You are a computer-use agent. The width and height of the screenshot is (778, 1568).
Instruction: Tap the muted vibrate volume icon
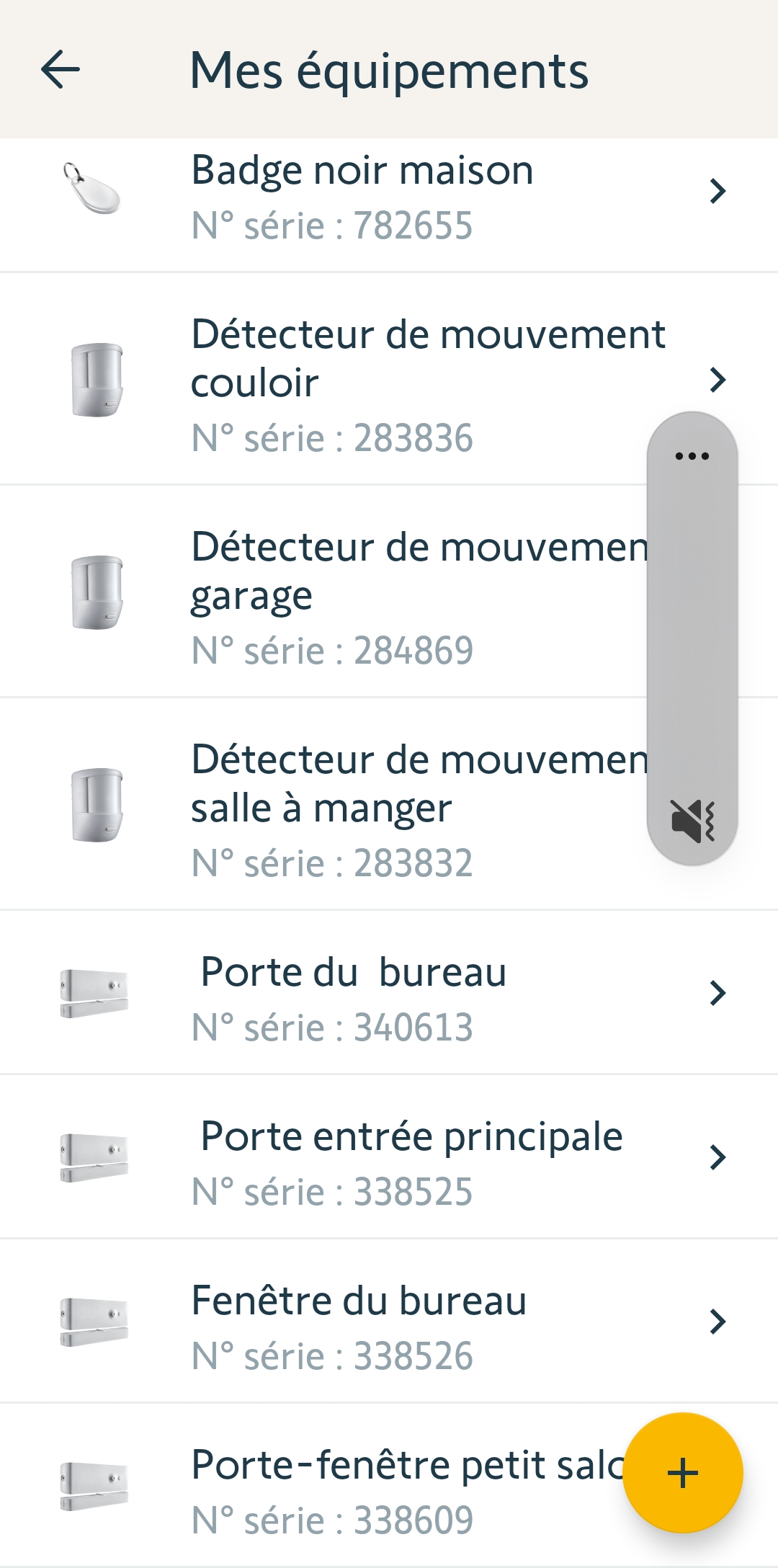click(x=692, y=821)
